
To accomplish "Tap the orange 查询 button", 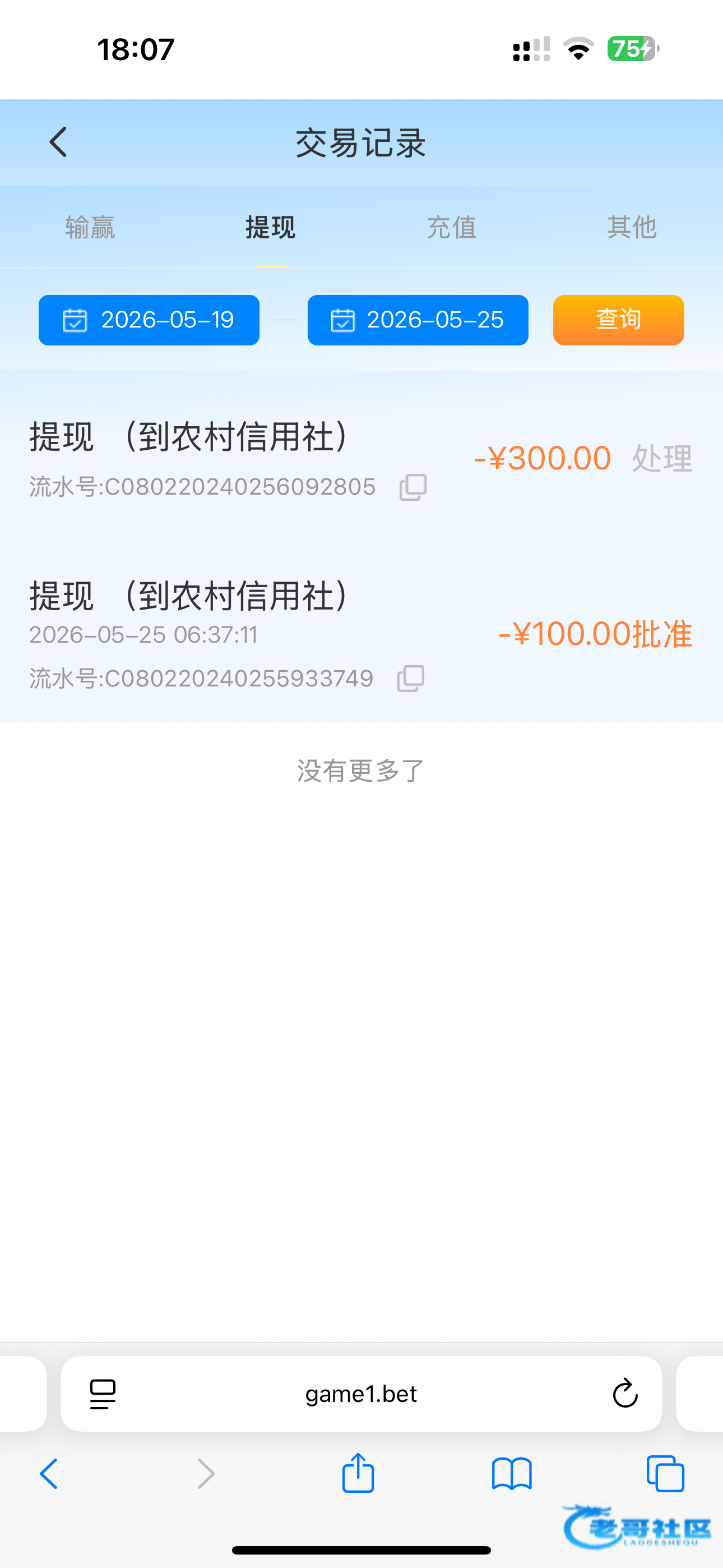I will click(x=618, y=320).
